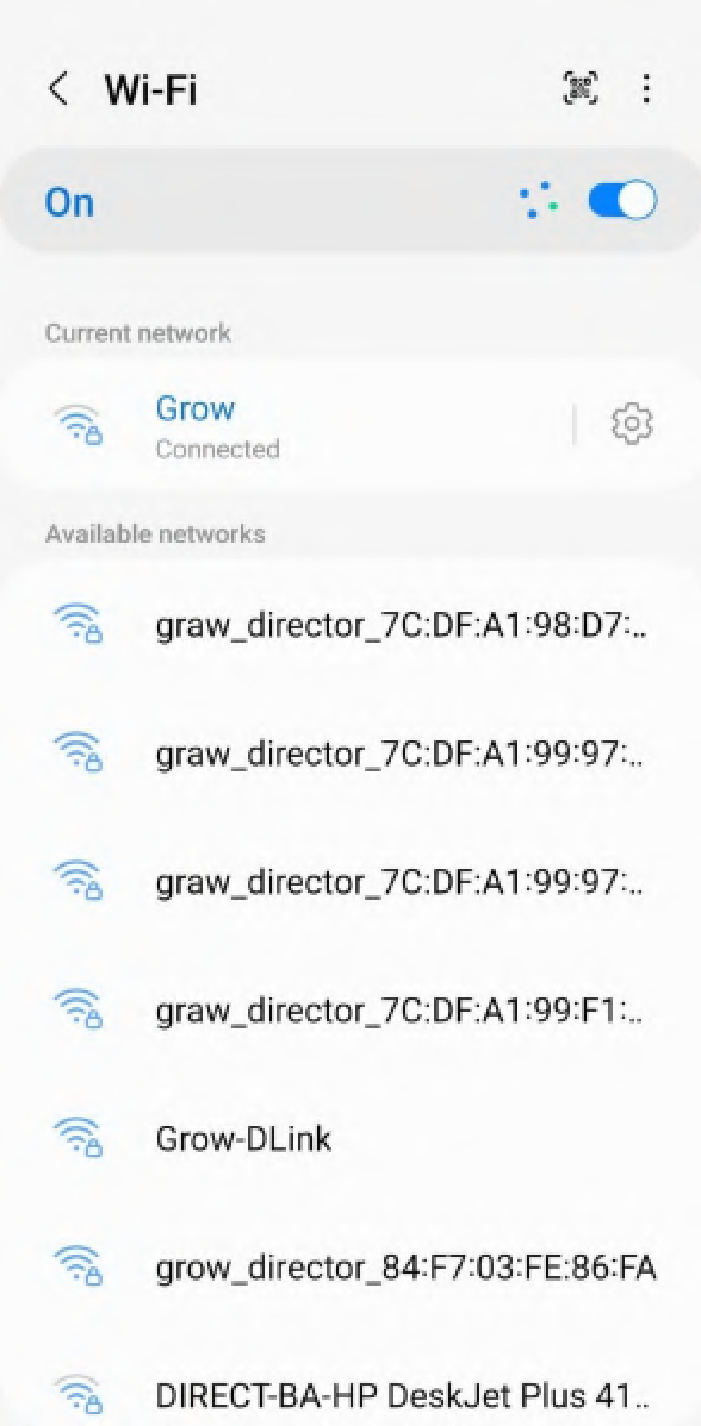Select grow_director_84:F7:03:FE:86:FA network
This screenshot has height=1426, width=701.
[x=405, y=1267]
